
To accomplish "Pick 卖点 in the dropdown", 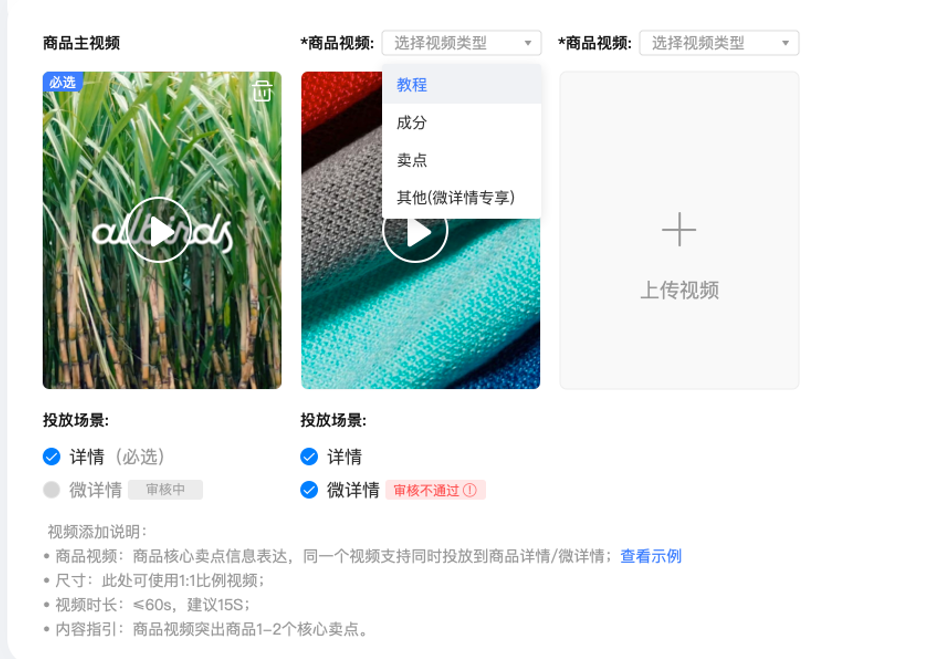I will click(x=412, y=160).
